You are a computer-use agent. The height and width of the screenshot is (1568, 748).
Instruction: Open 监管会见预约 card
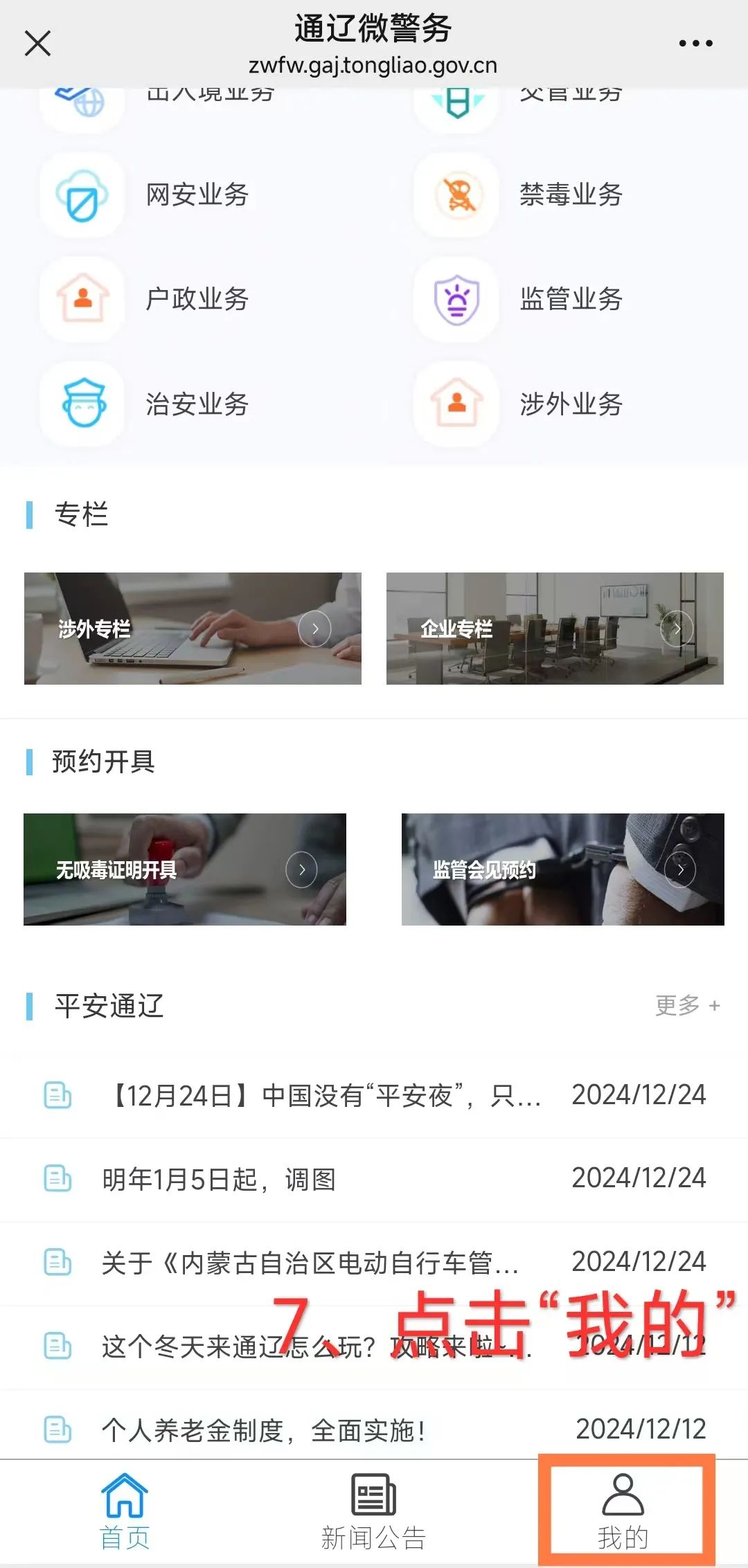562,869
